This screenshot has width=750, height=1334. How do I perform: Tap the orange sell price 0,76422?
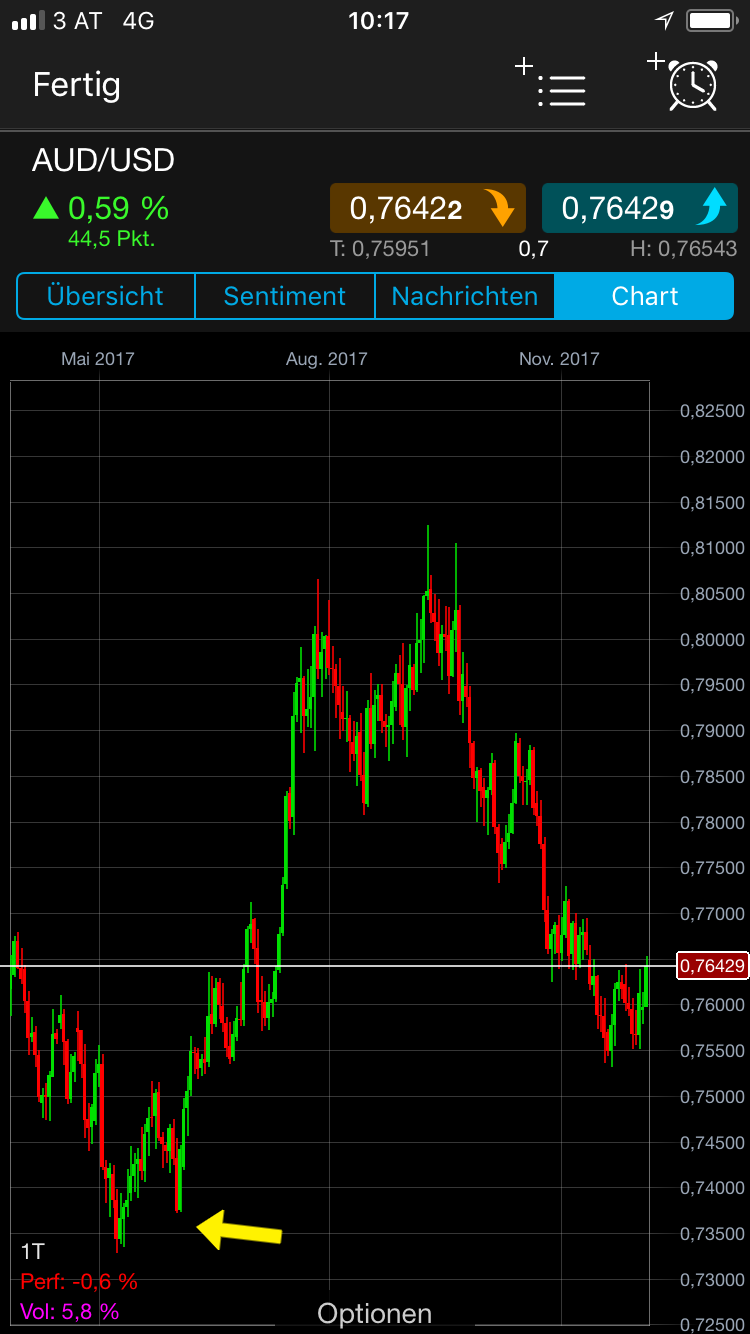[x=428, y=208]
